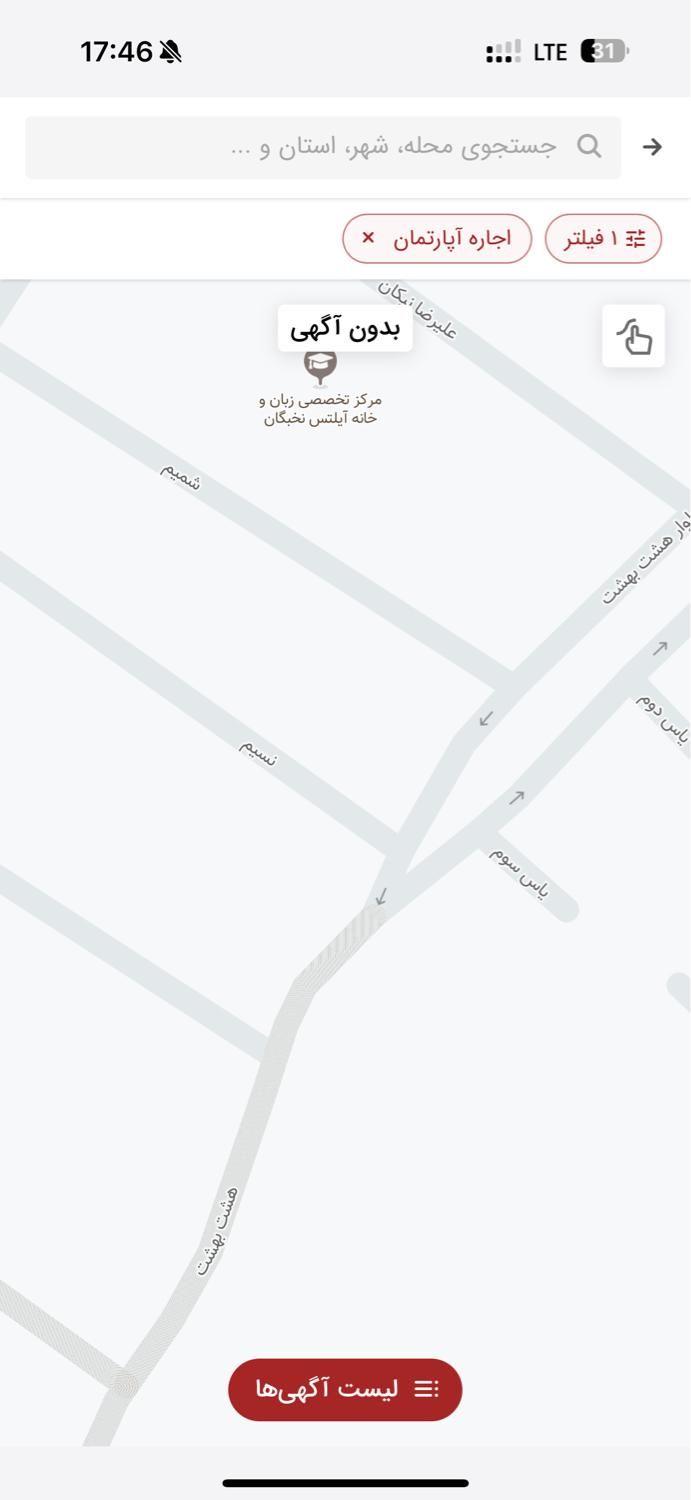Remove the اجاره آپارتمان filter chip
Screen dimensions: 691x1500
[368, 238]
